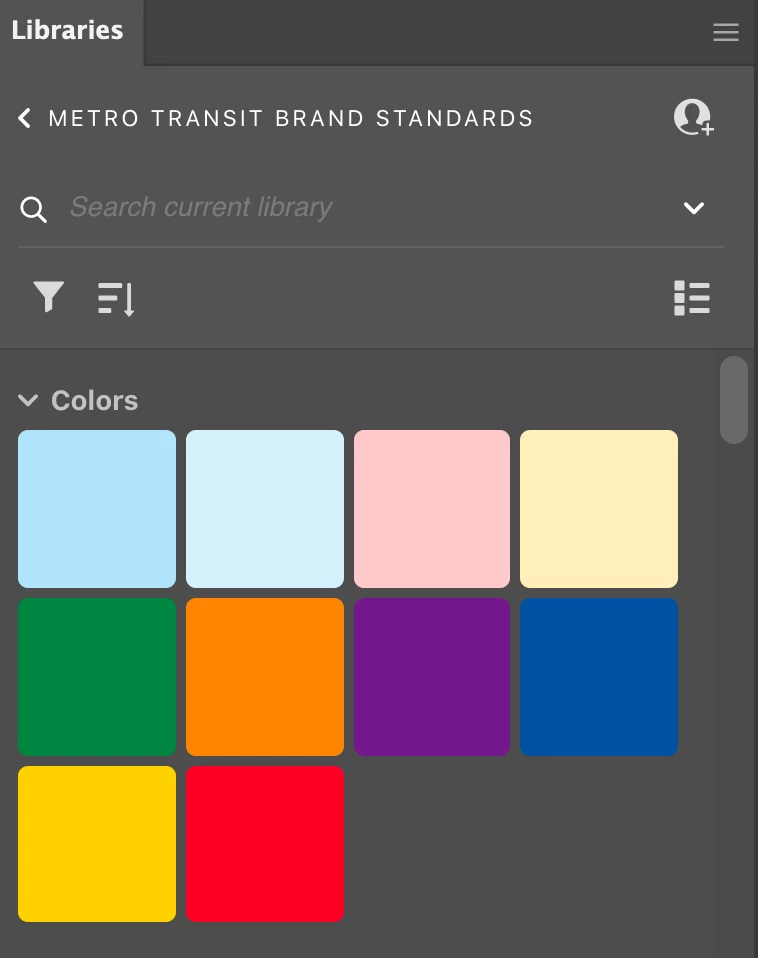Choose the pale cream yellow swatch
This screenshot has width=758, height=958.
coord(599,509)
